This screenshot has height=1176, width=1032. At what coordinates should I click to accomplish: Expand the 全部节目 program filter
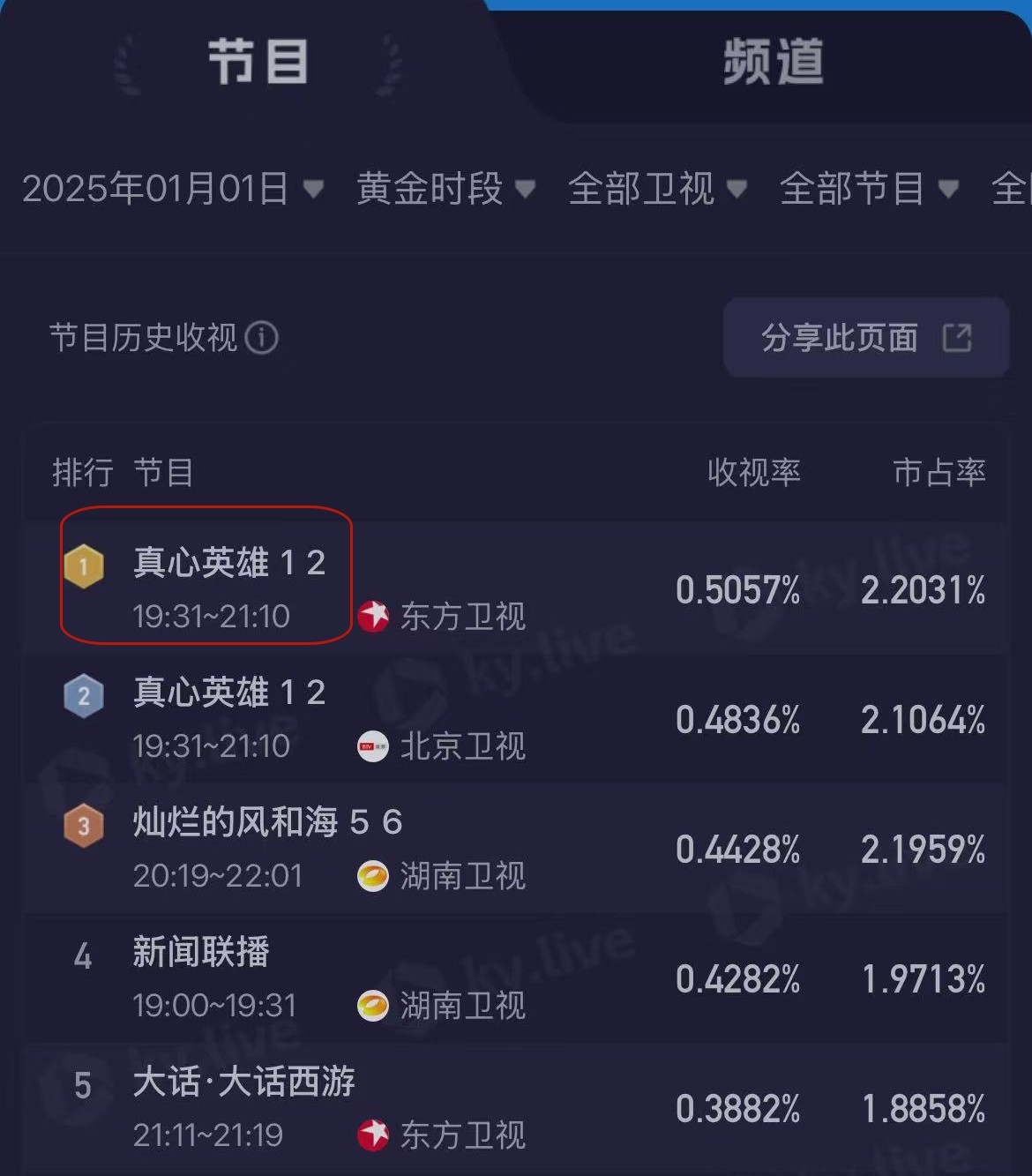(869, 188)
